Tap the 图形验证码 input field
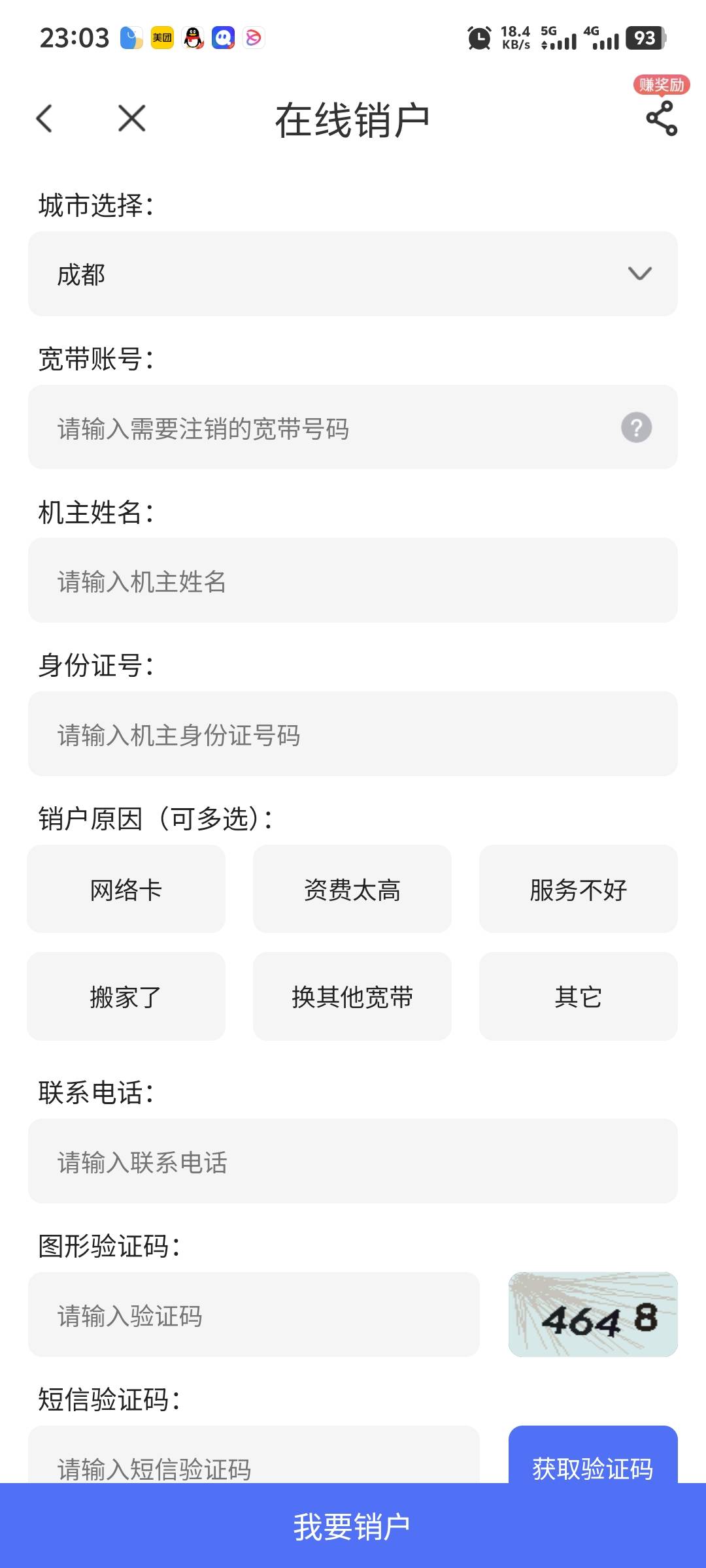706x1568 pixels. point(254,1315)
